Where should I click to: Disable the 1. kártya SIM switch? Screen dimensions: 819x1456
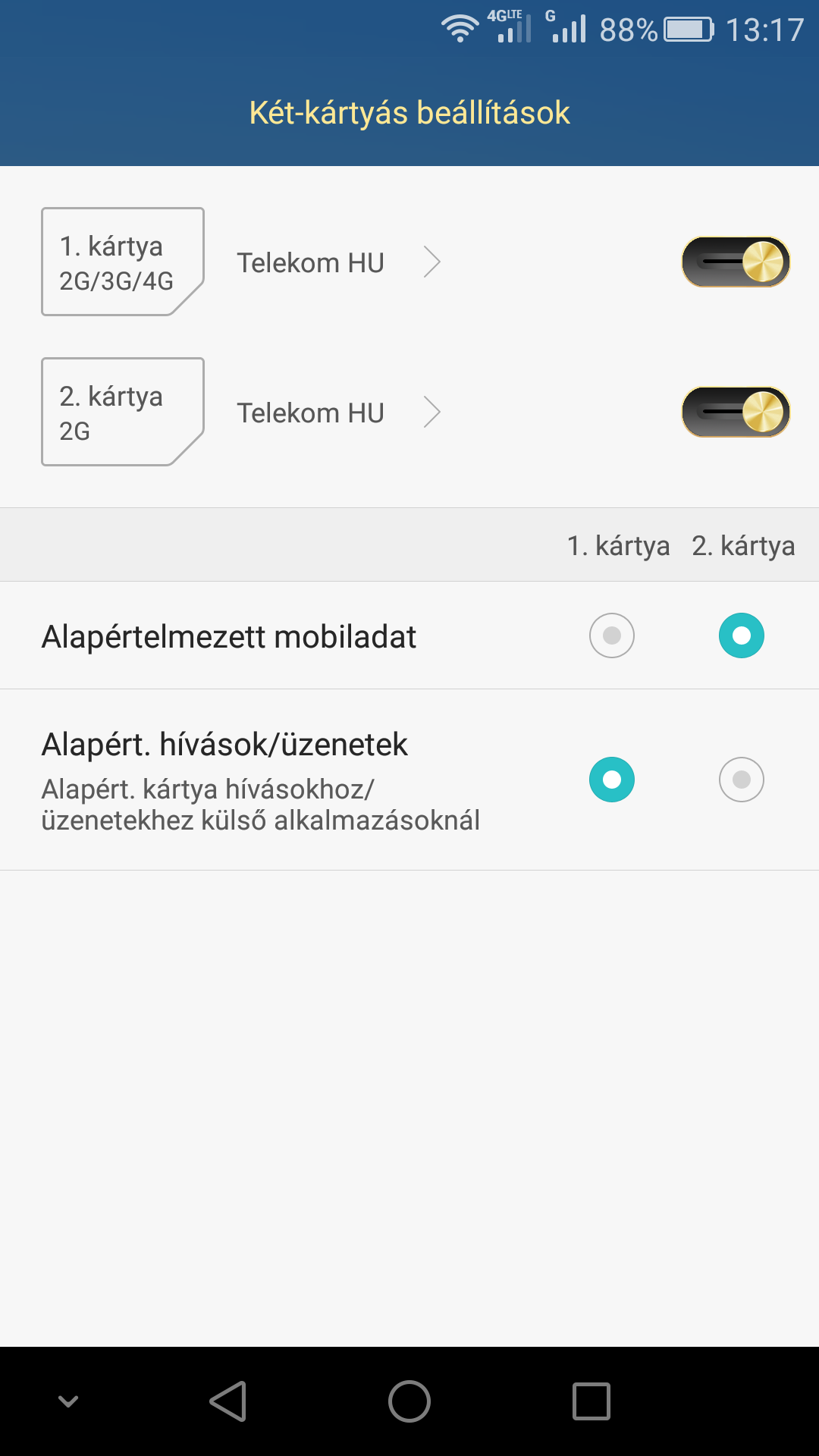click(736, 262)
